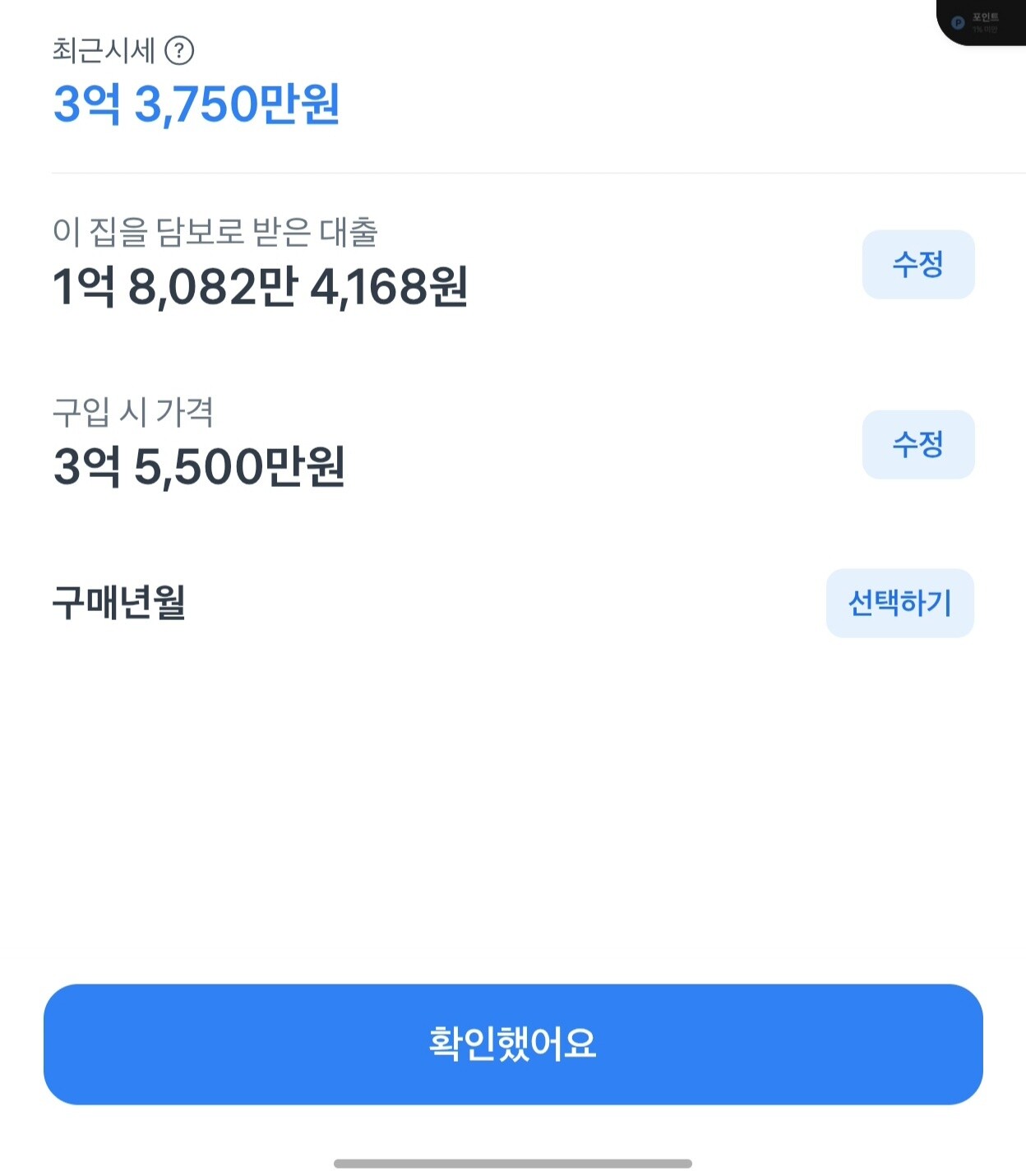Open the help icon beside 최근시세
The width and height of the screenshot is (1026, 1176).
pyautogui.click(x=179, y=51)
